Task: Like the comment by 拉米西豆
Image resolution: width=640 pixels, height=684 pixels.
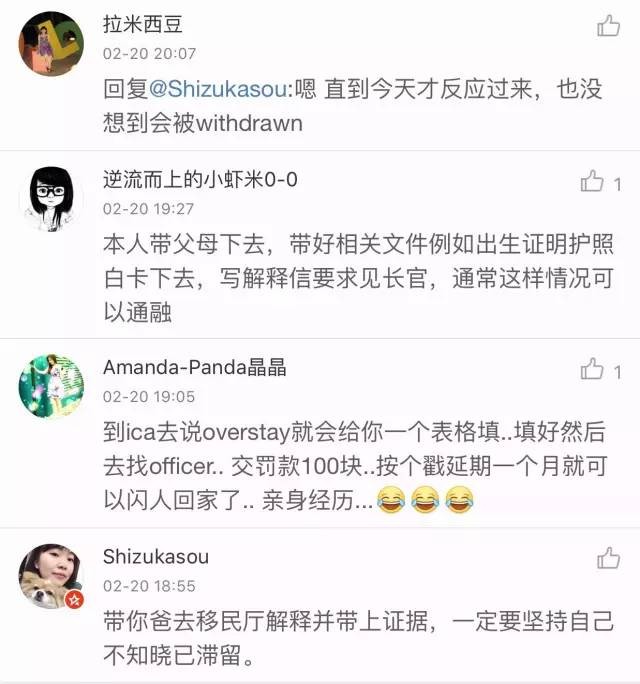Action: [x=608, y=25]
